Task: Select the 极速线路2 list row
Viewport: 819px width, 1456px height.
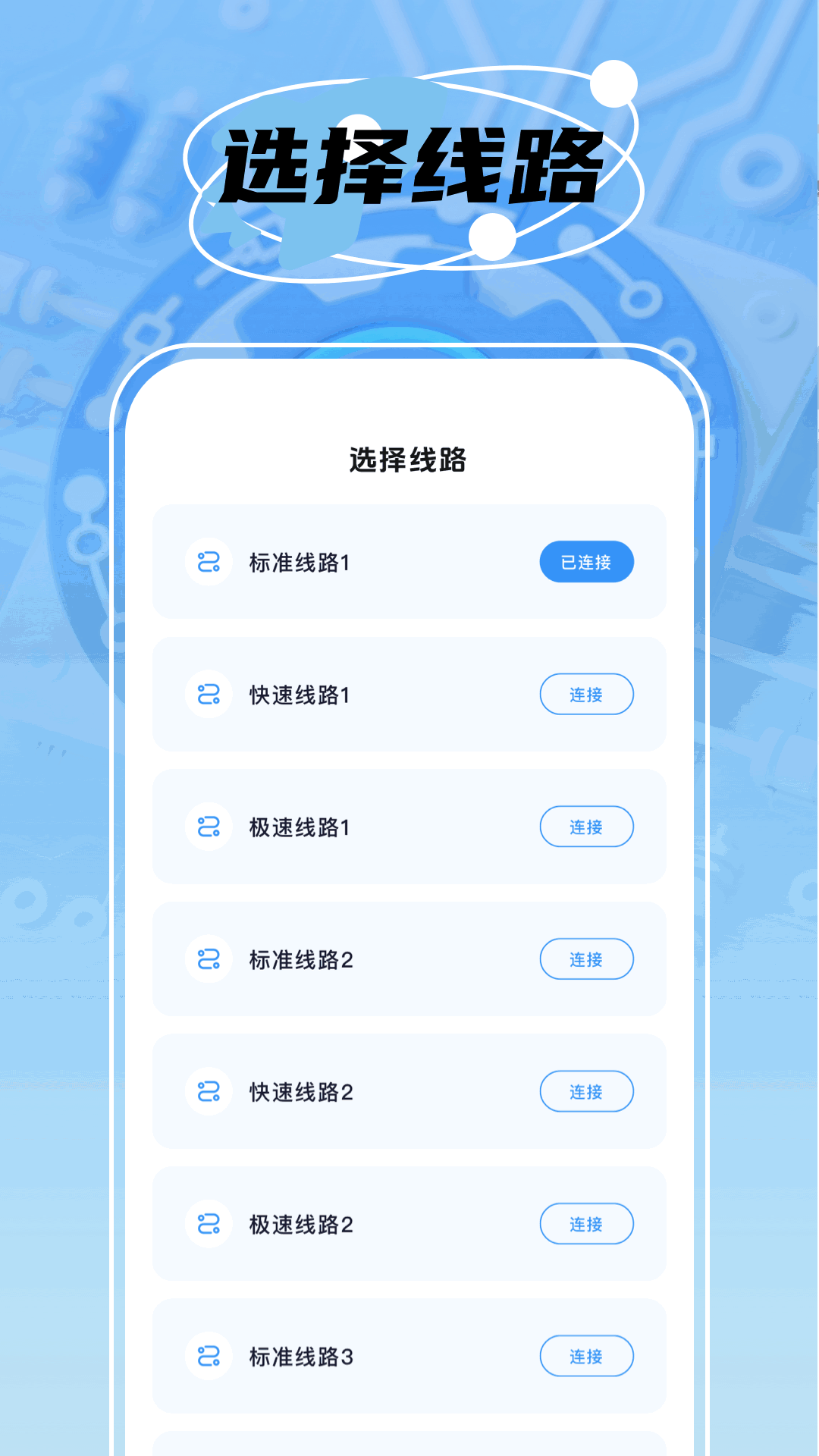Action: 379,1224
